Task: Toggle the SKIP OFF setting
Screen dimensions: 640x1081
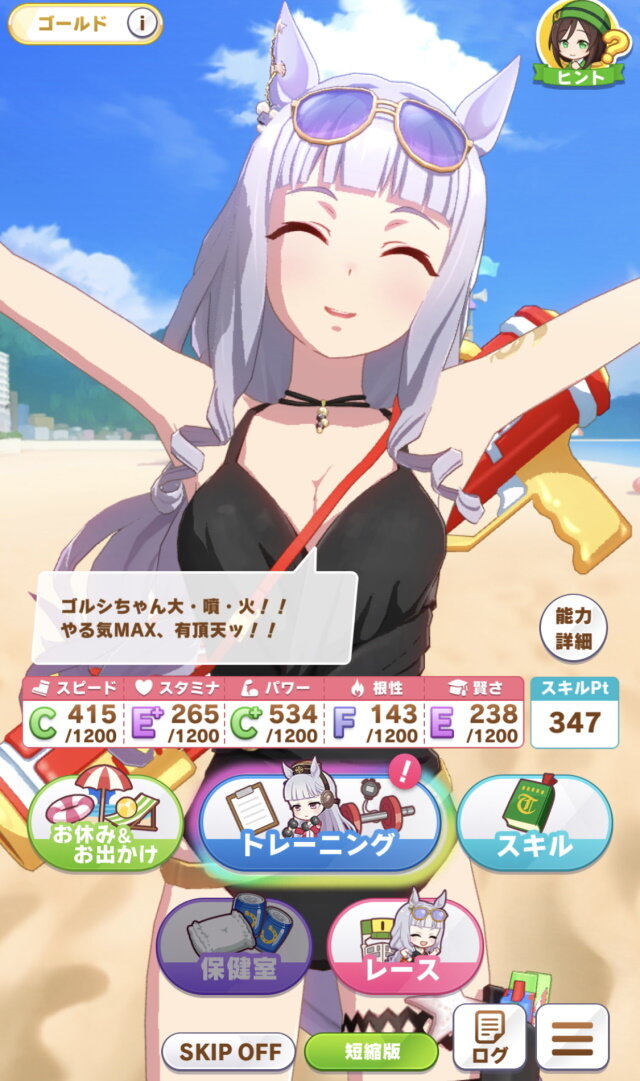Action: point(228,1051)
